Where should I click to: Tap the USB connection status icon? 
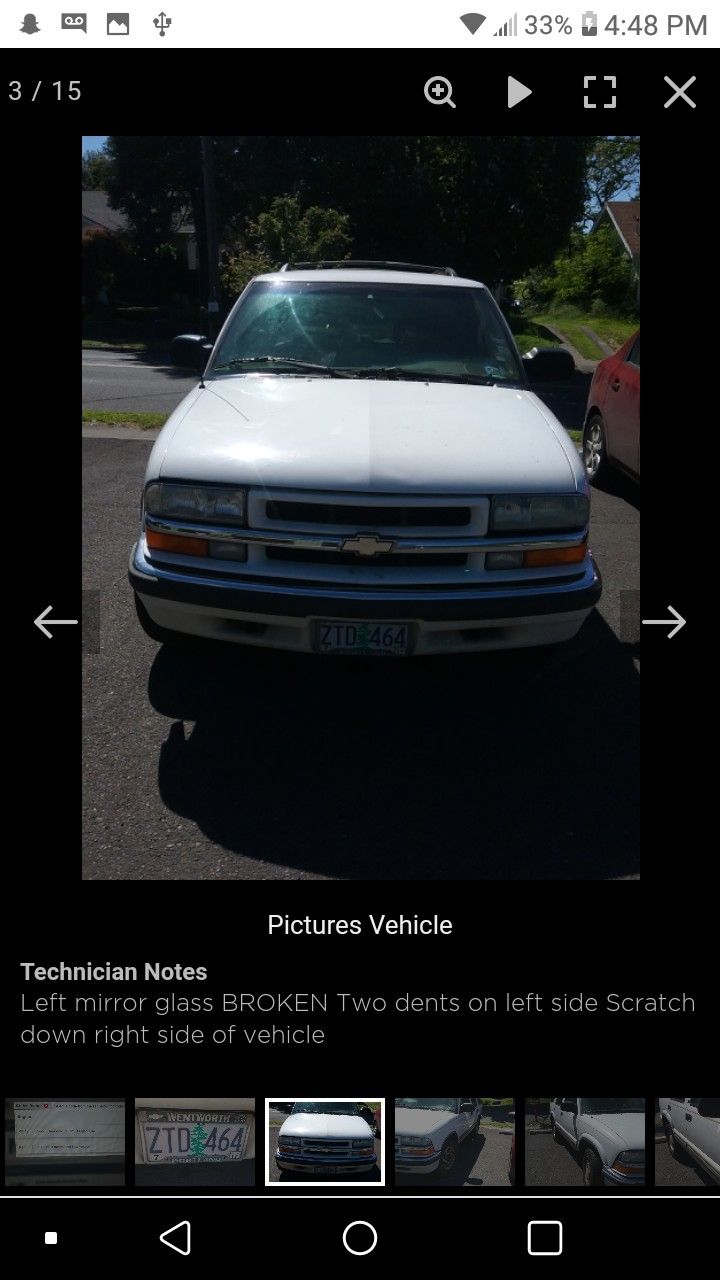(x=164, y=23)
